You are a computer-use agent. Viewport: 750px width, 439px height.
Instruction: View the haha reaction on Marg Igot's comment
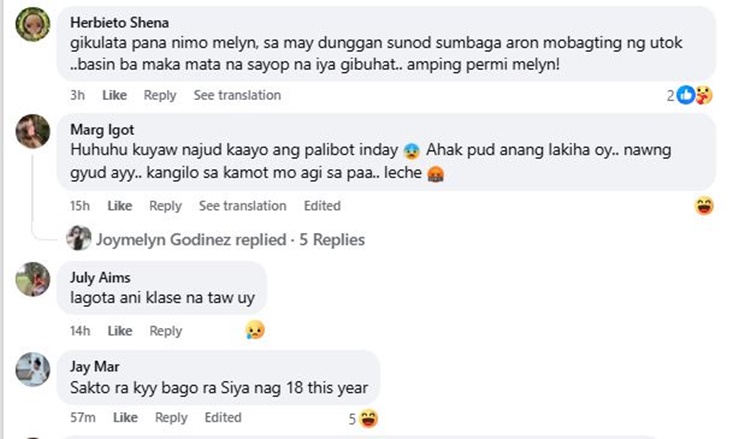pyautogui.click(x=704, y=207)
